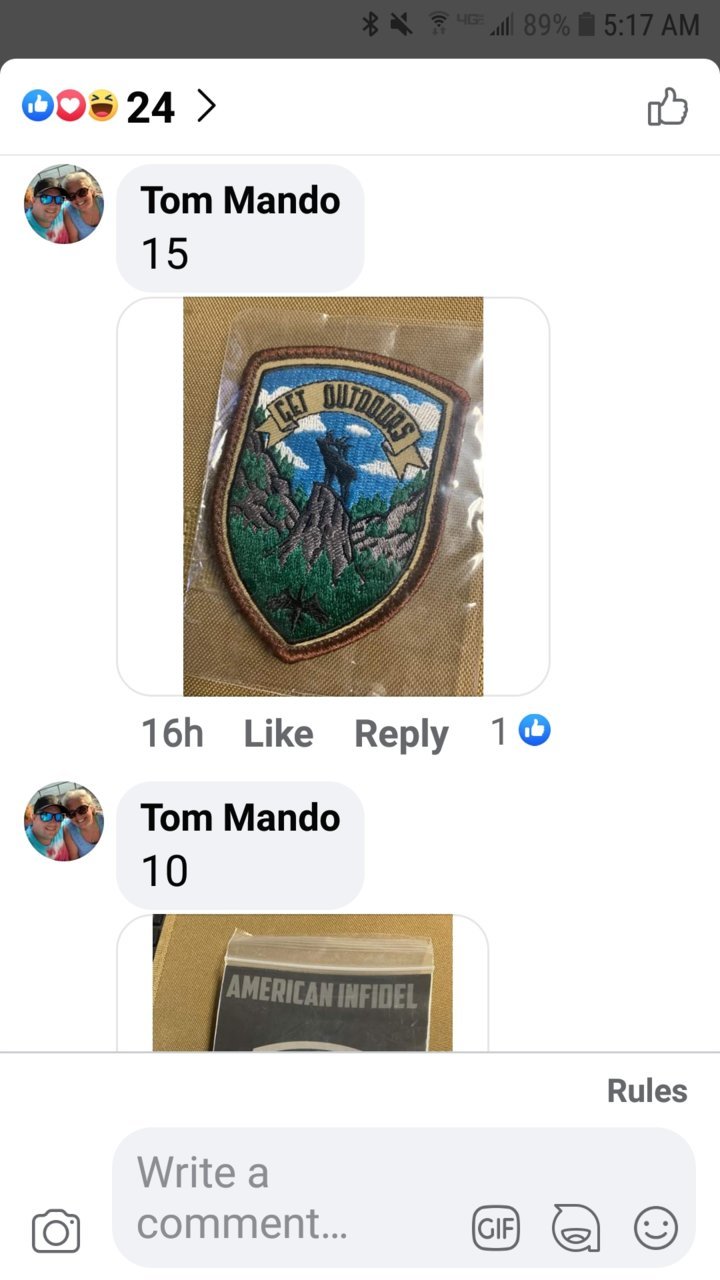Open the sticker picker
The width and height of the screenshot is (720, 1280).
tap(576, 1228)
